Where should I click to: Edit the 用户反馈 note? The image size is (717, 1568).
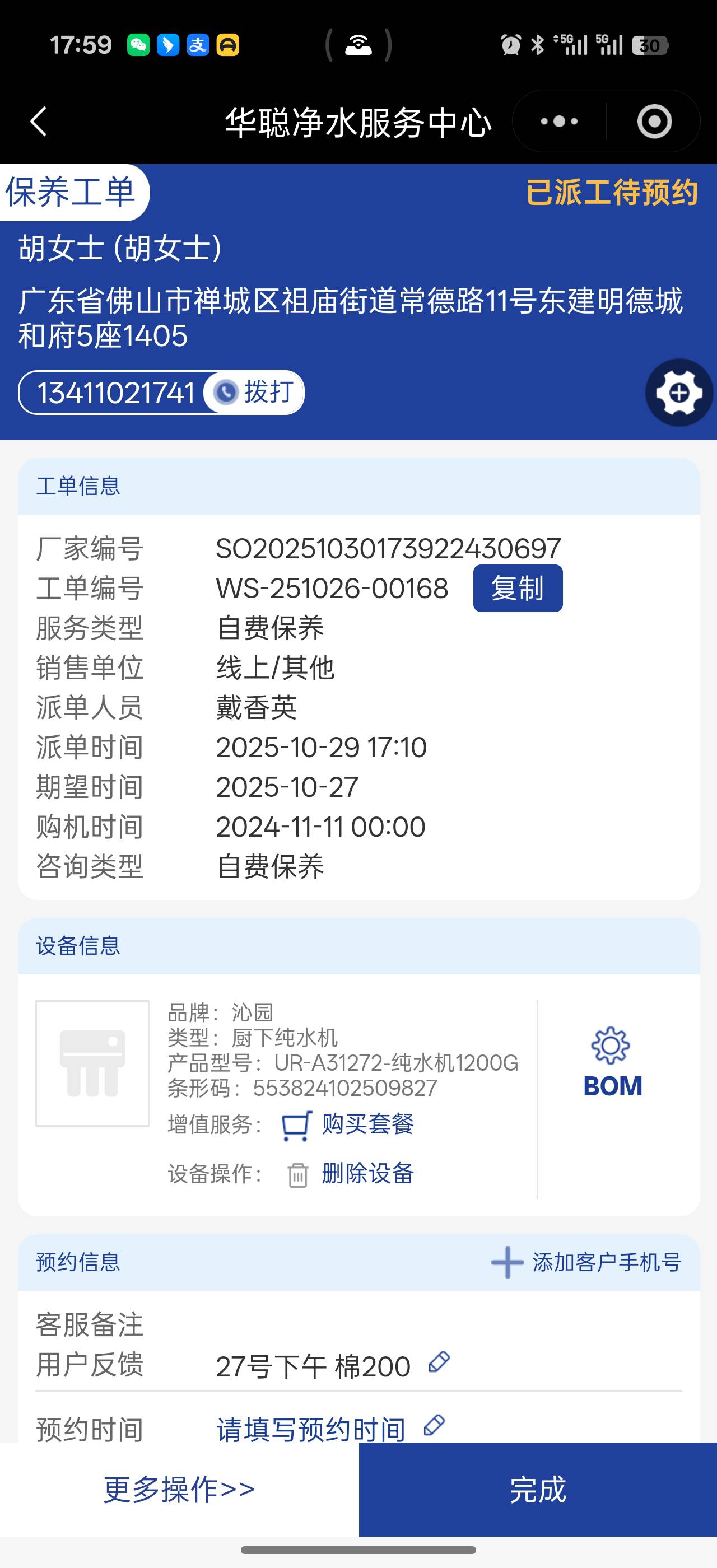click(x=439, y=1362)
